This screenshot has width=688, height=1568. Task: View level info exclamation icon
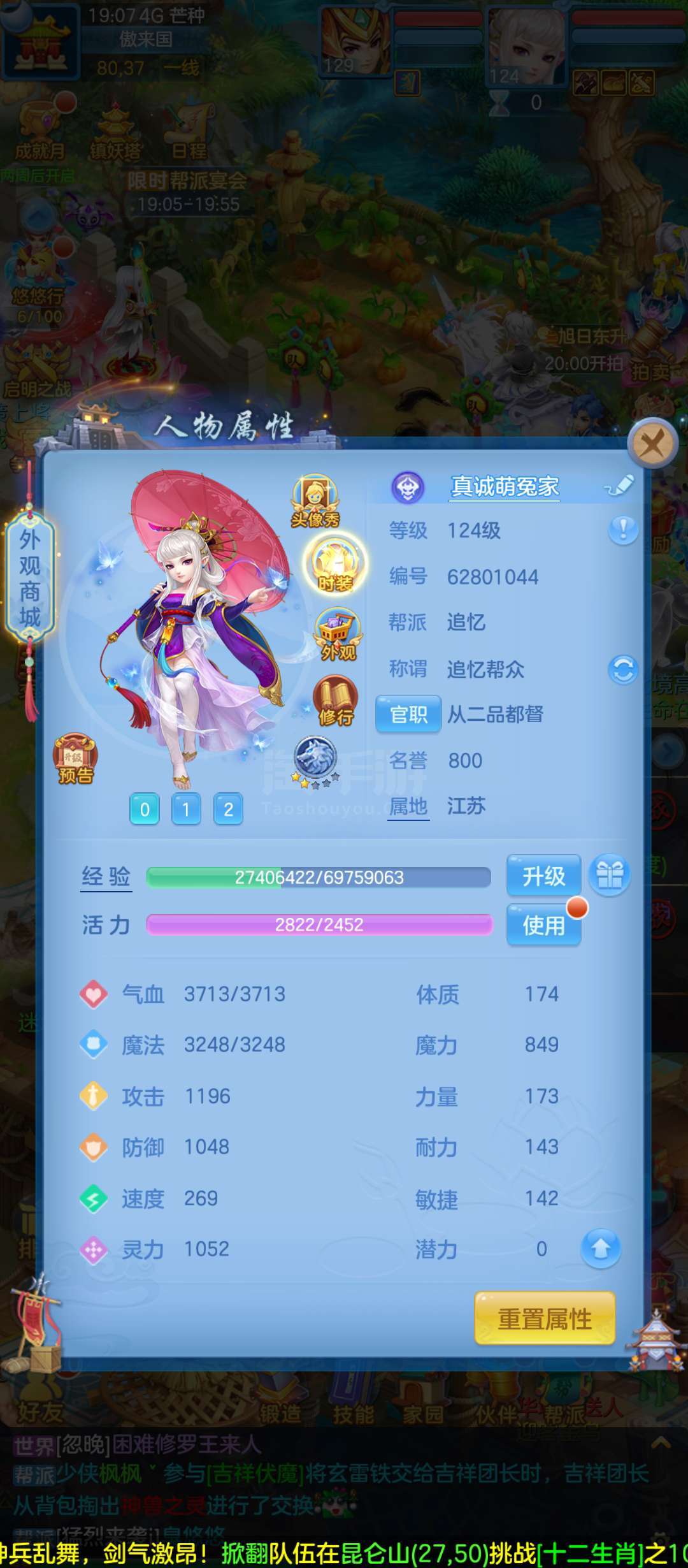pyautogui.click(x=622, y=530)
